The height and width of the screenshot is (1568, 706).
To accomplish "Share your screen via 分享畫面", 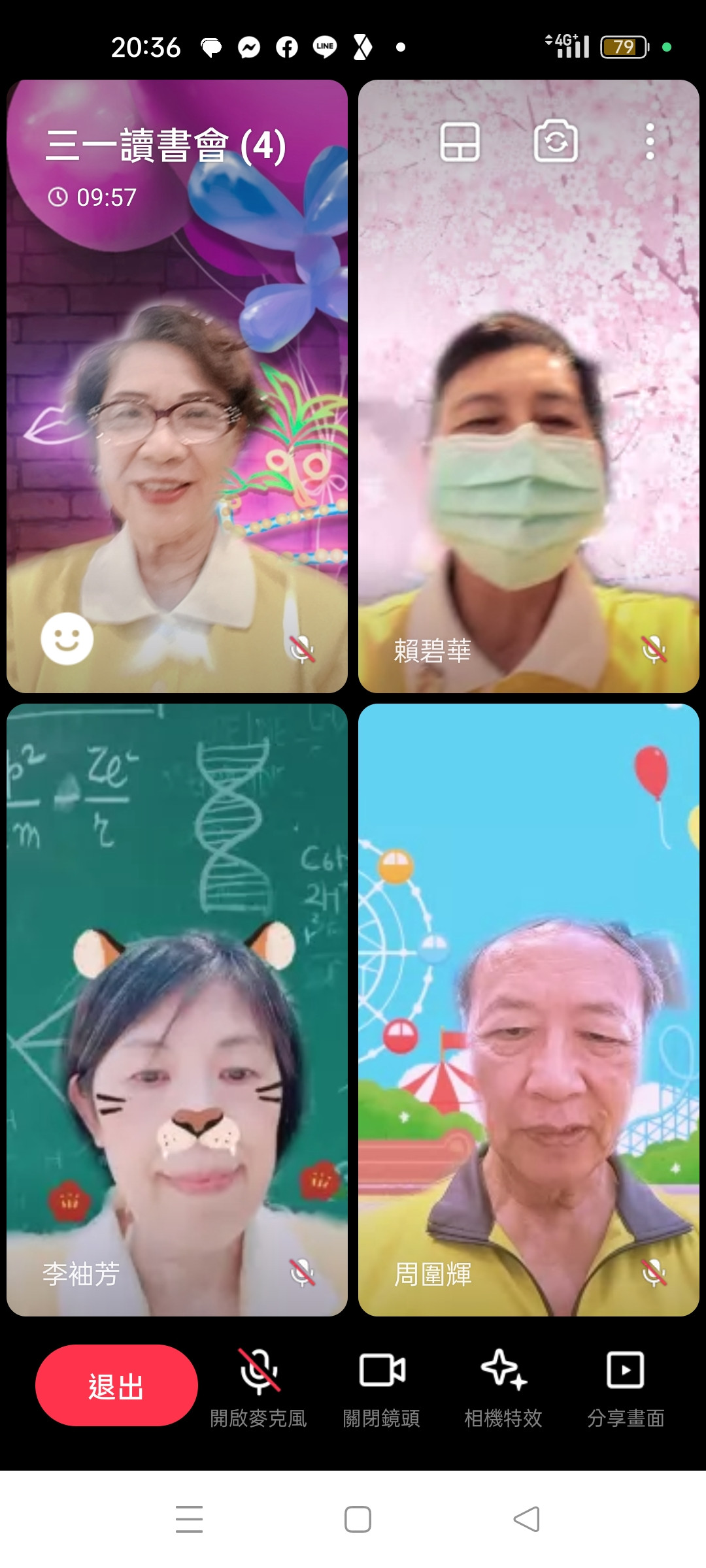I will pyautogui.click(x=626, y=1385).
